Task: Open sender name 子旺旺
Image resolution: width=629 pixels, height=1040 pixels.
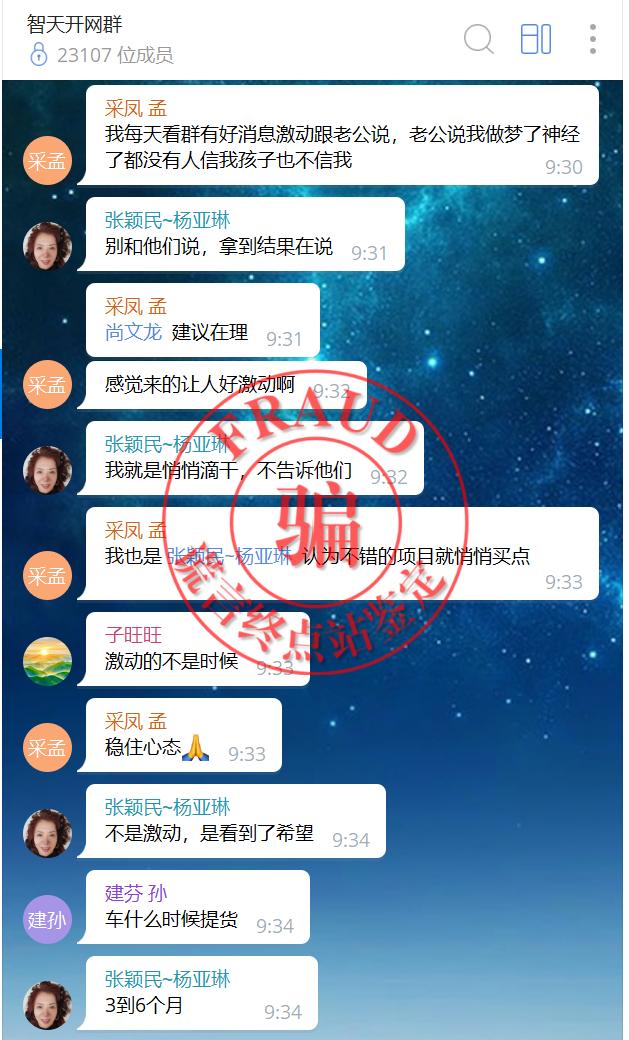Action: [x=133, y=635]
